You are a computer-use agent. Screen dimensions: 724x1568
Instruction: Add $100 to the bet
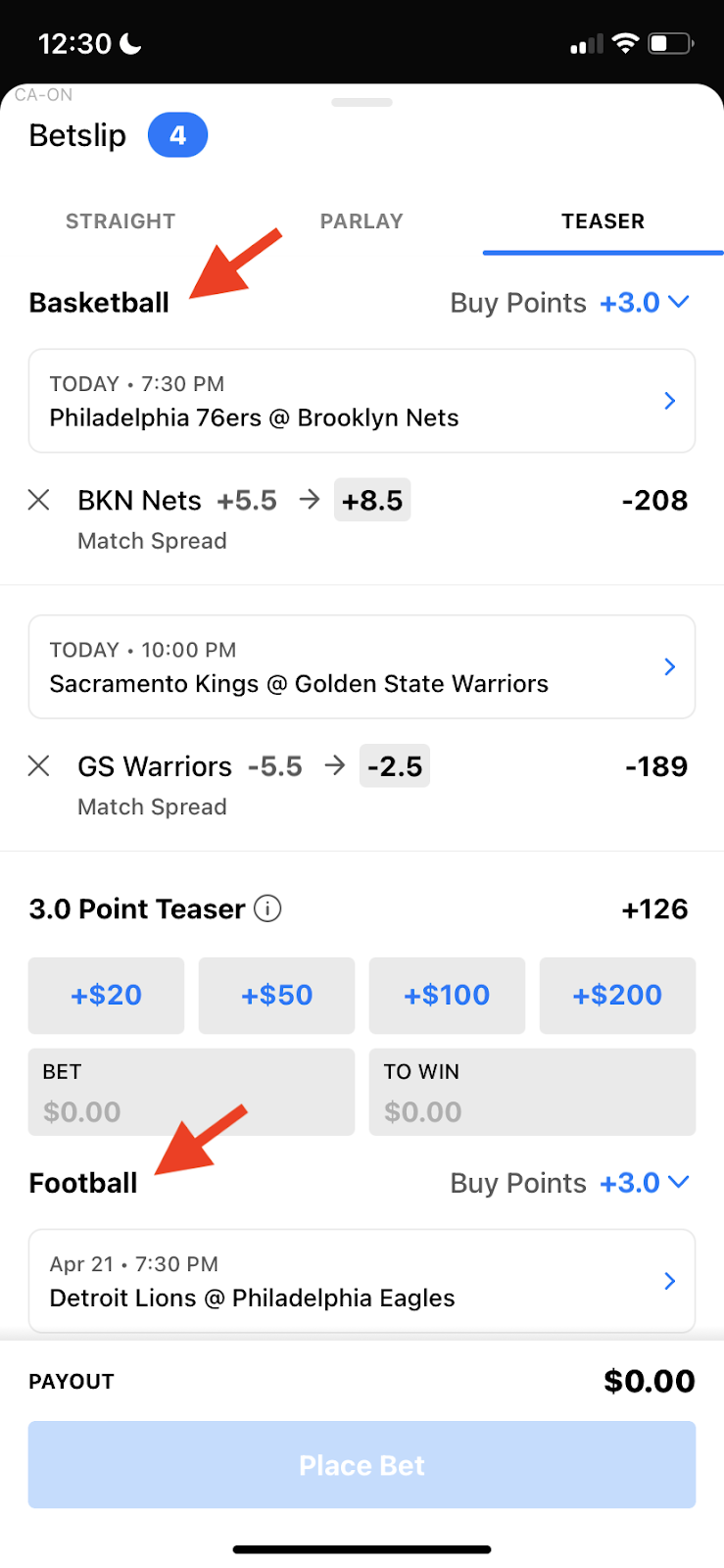point(447,995)
